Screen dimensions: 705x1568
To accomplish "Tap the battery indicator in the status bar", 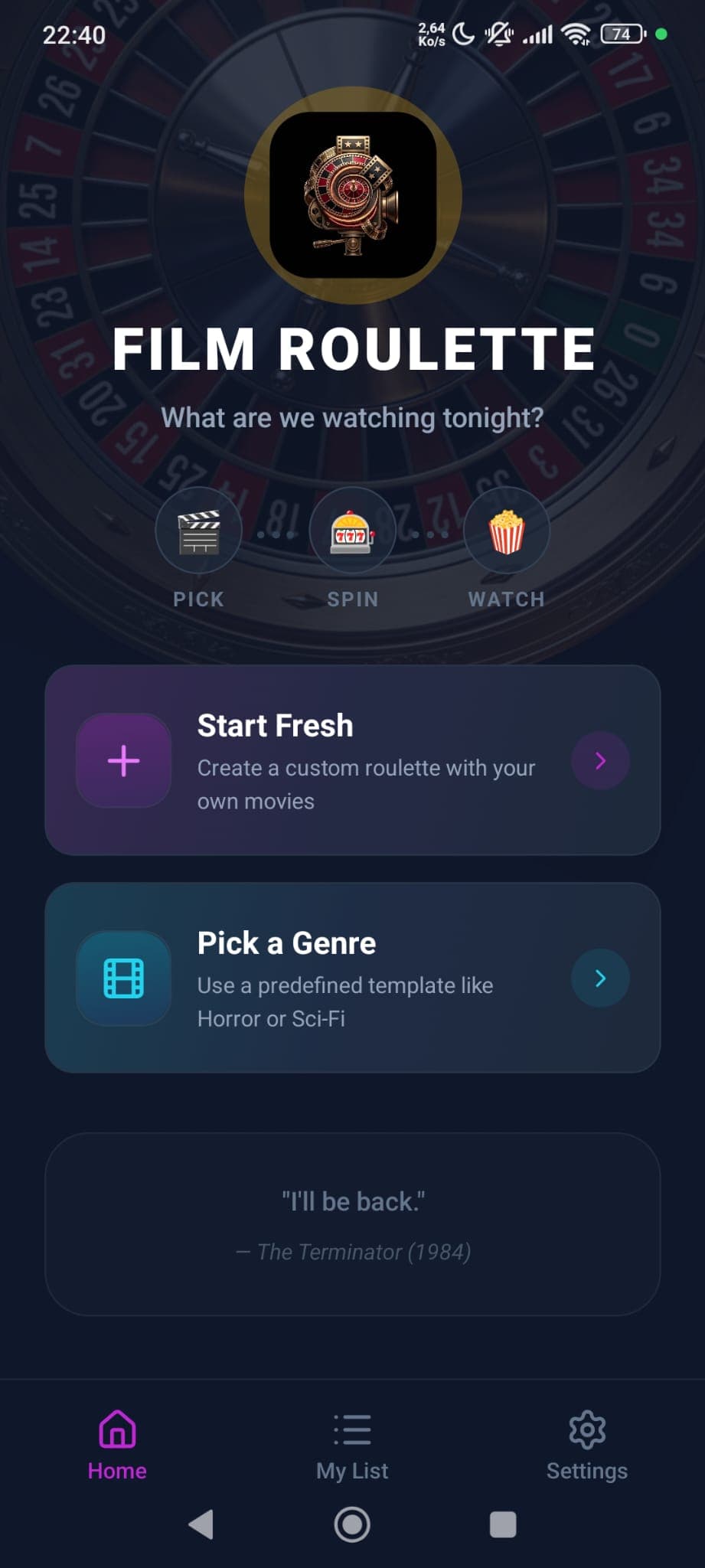I will tap(620, 34).
